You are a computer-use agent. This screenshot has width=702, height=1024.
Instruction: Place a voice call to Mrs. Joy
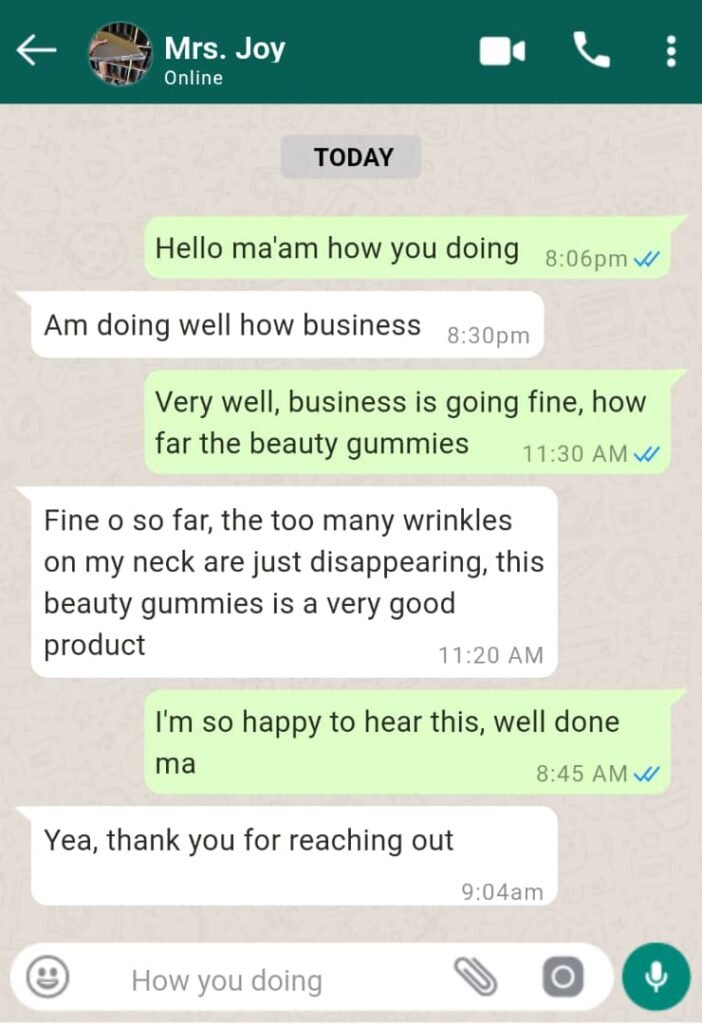pyautogui.click(x=591, y=51)
